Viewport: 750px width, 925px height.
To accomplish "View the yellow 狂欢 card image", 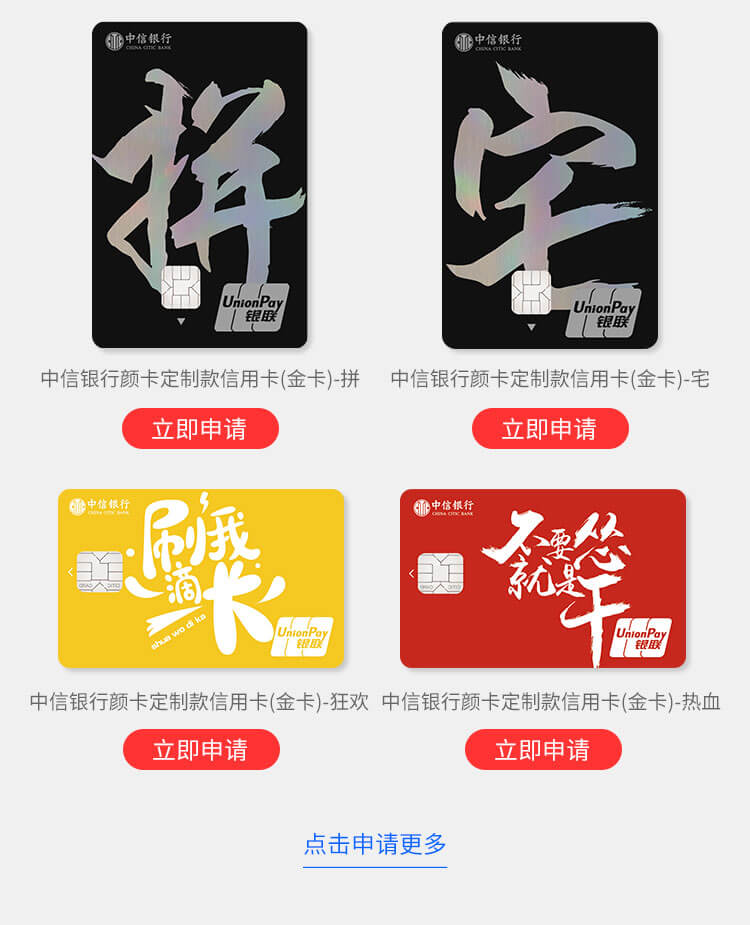I will tap(201, 578).
